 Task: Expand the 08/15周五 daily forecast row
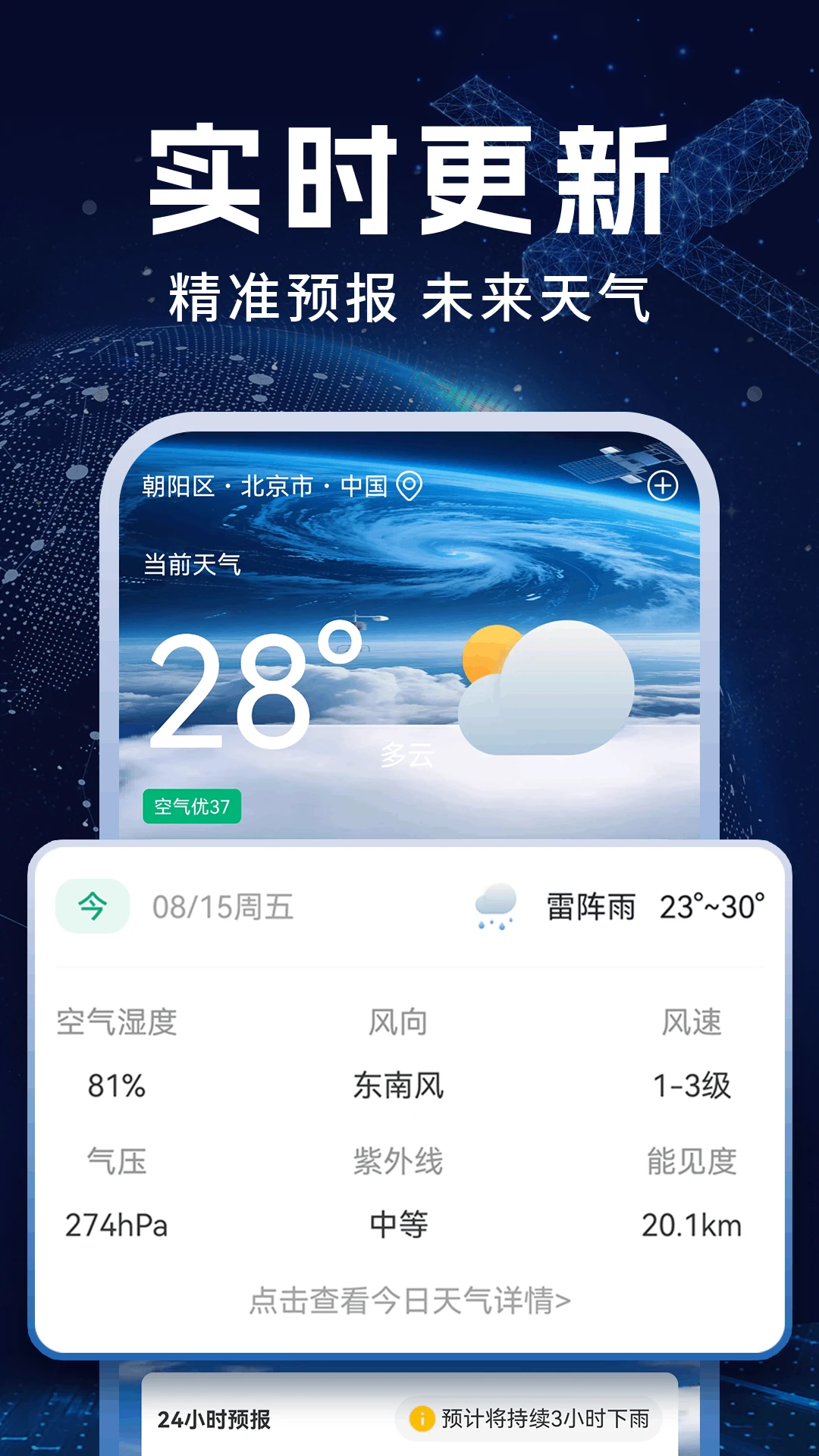(409, 903)
